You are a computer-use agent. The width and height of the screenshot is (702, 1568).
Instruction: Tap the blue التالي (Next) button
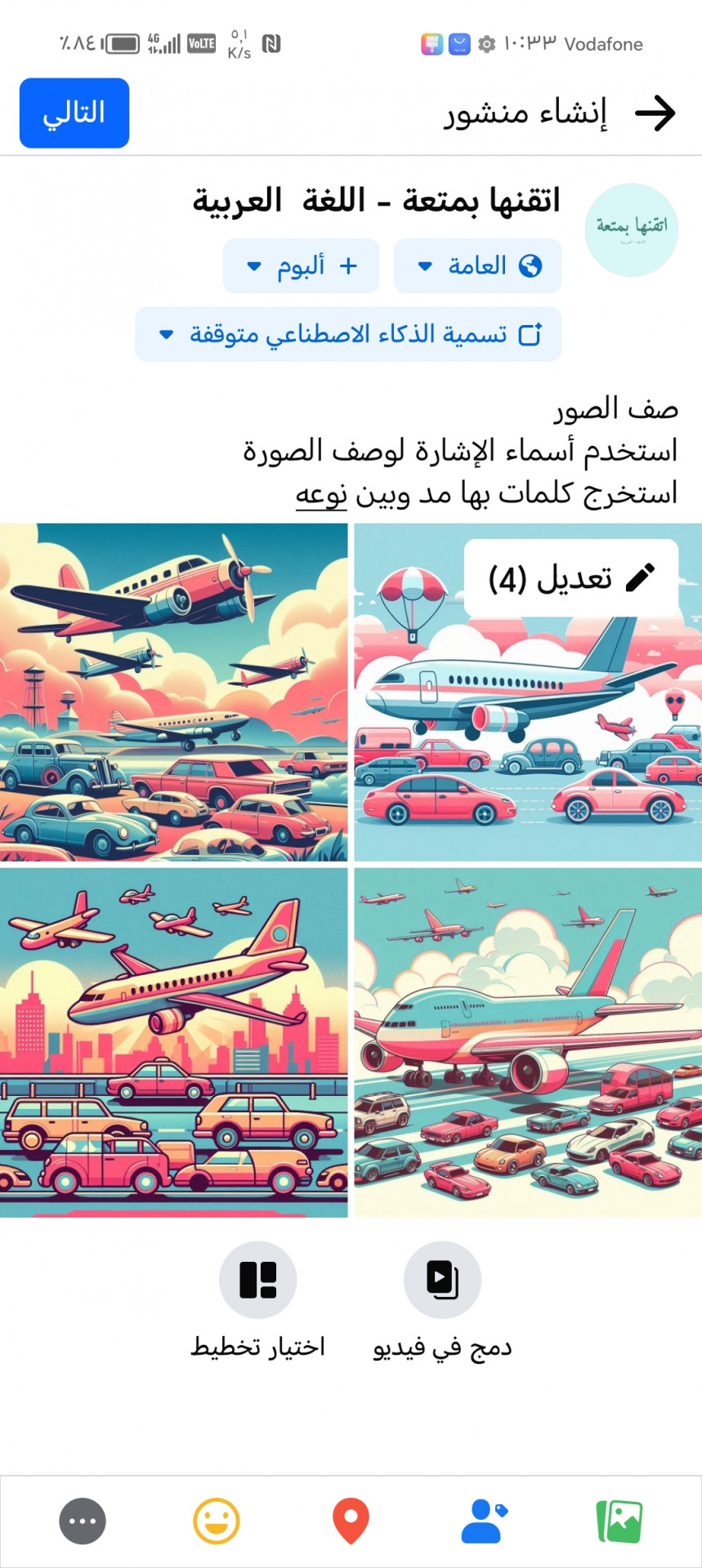point(74,113)
